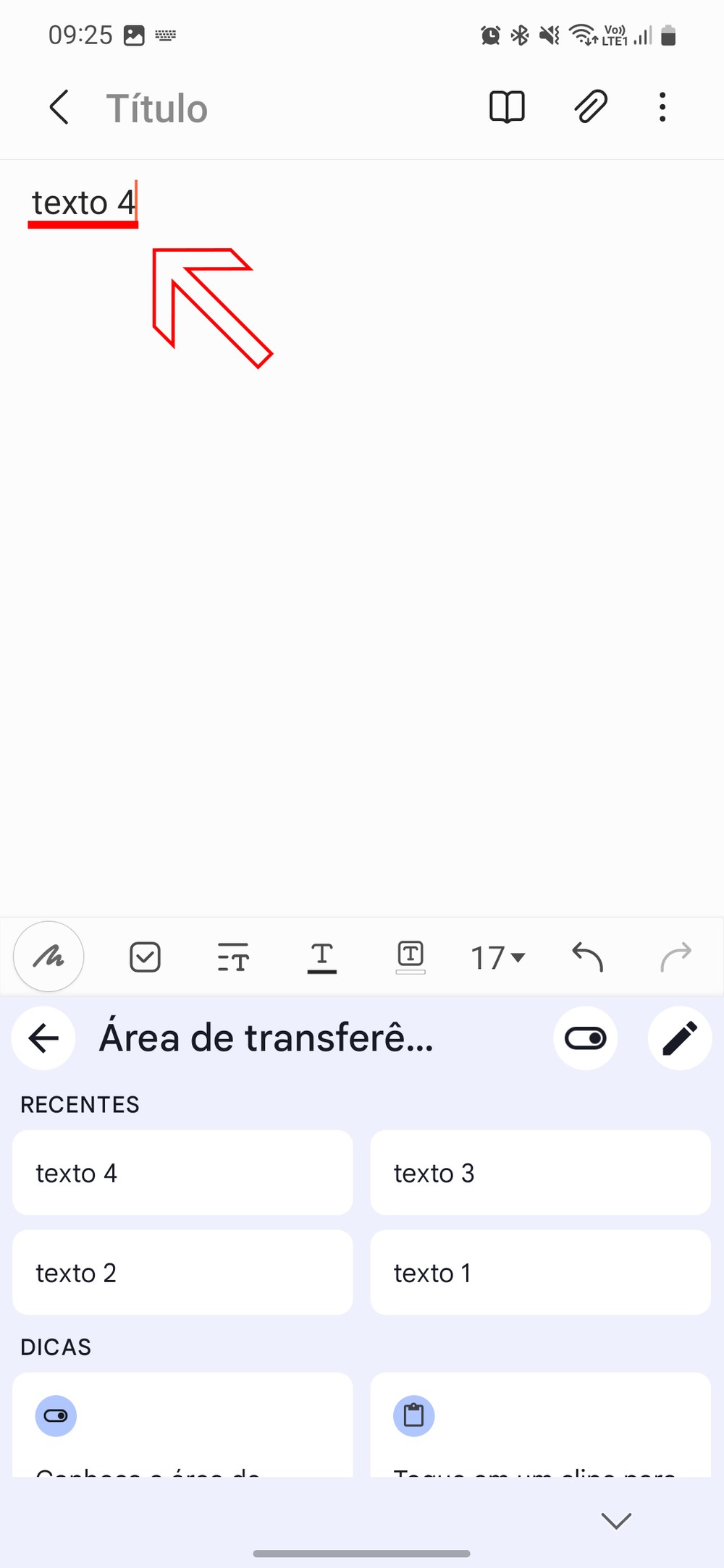The height and width of the screenshot is (1568, 724).
Task: Go back from the note editor
Action: (59, 108)
